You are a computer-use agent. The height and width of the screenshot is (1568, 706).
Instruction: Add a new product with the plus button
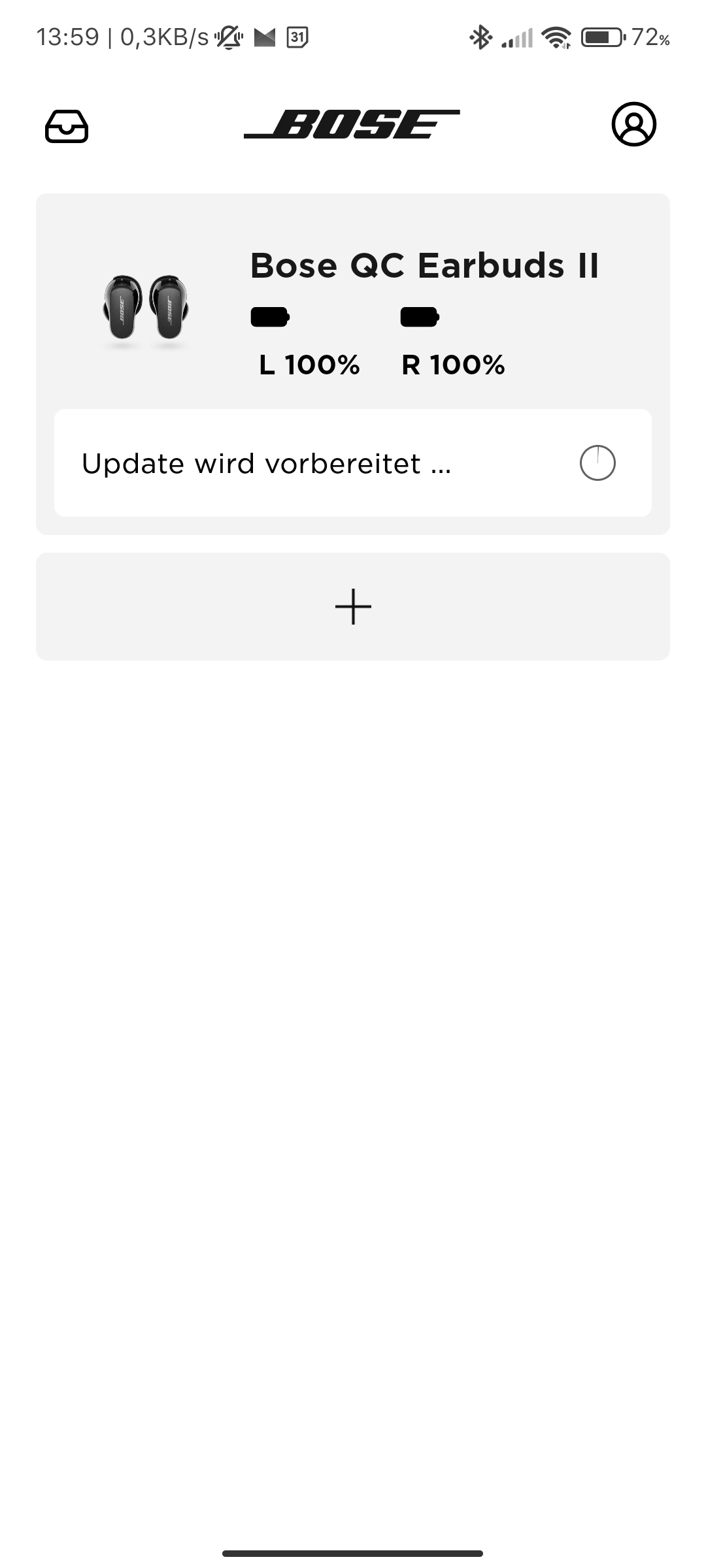click(x=353, y=606)
